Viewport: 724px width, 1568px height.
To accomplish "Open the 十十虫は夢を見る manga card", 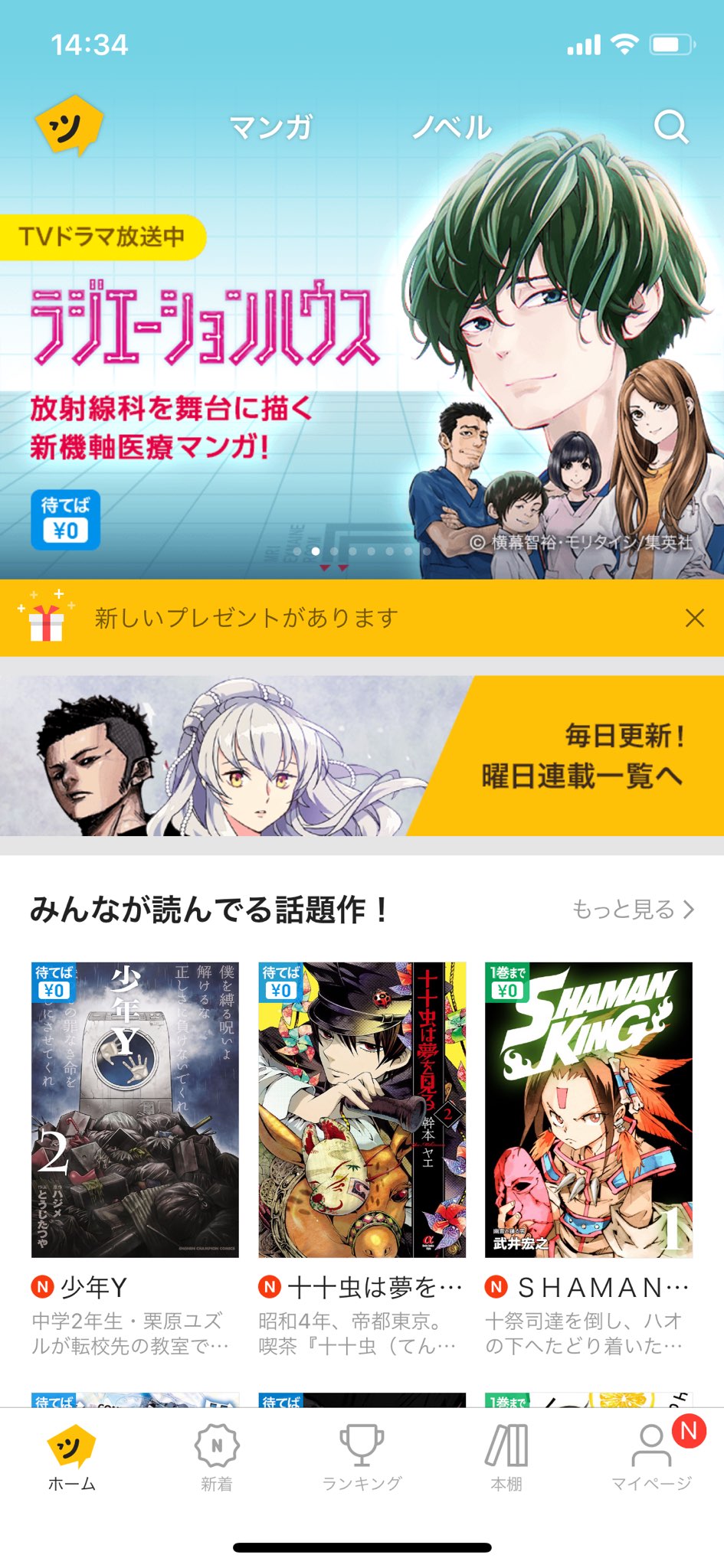I will 362,1110.
